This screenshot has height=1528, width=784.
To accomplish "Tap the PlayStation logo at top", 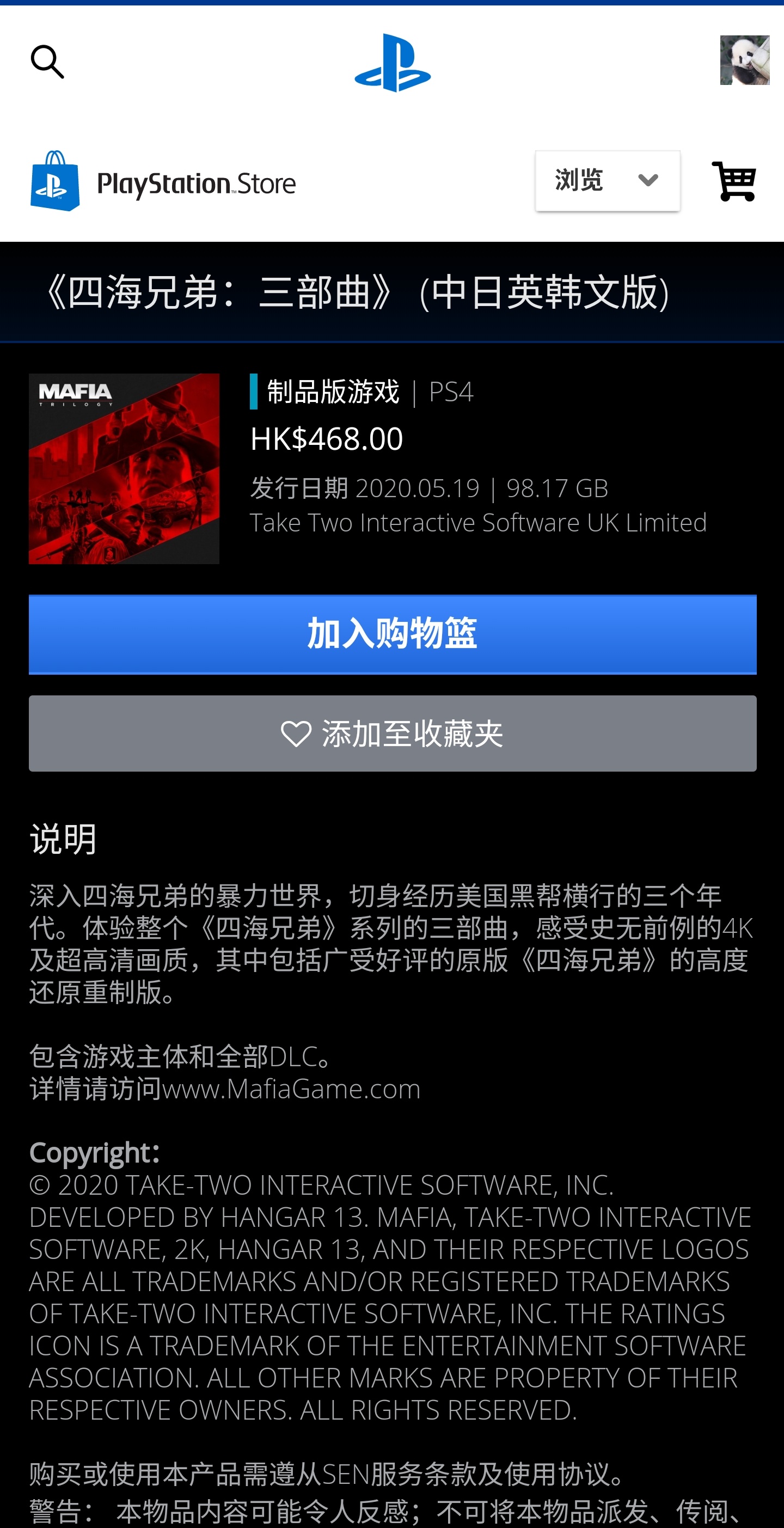I will click(393, 63).
